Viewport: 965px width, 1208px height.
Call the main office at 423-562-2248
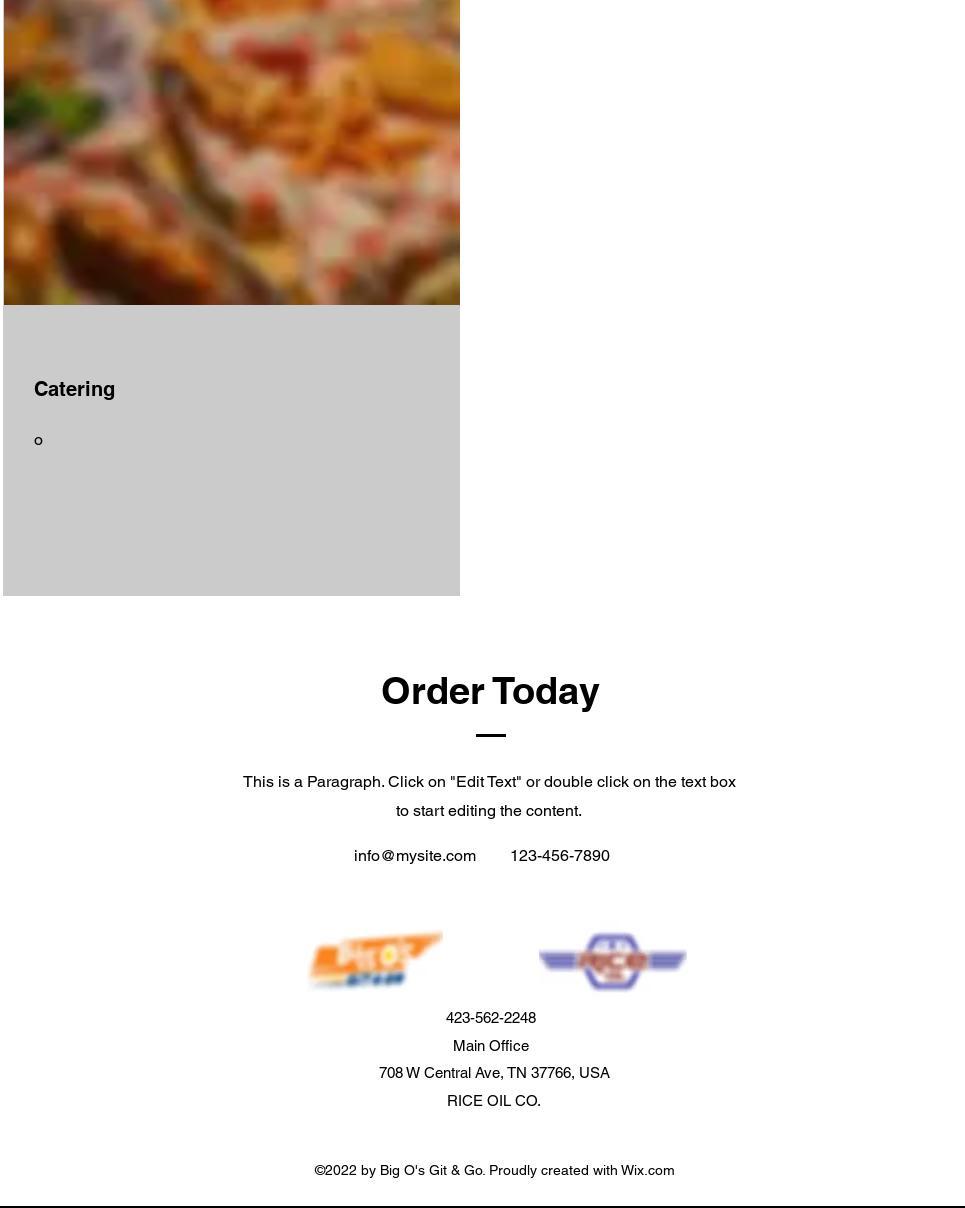pyautogui.click(x=491, y=1018)
